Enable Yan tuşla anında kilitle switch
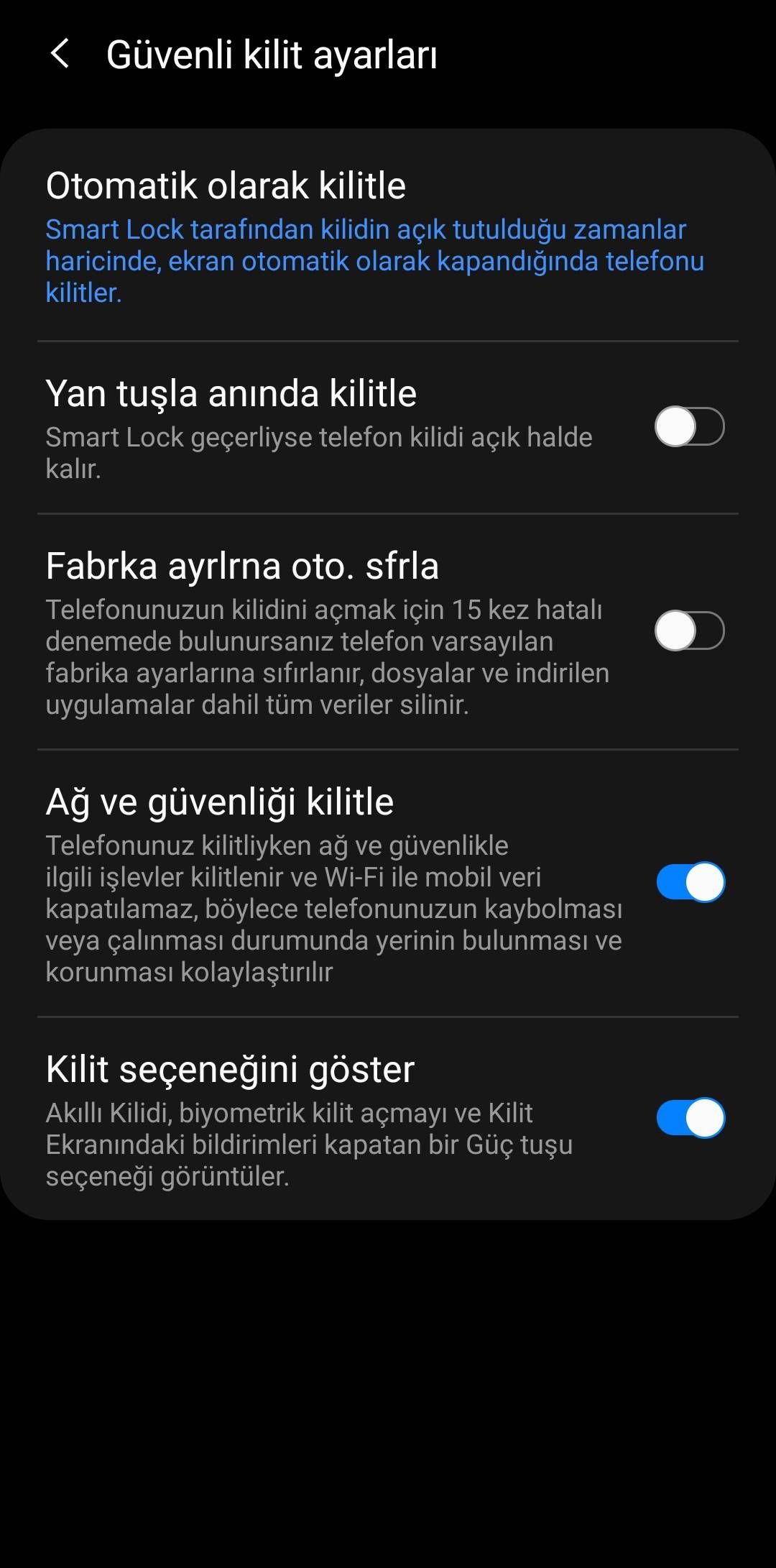The height and width of the screenshot is (1568, 776). 689,426
